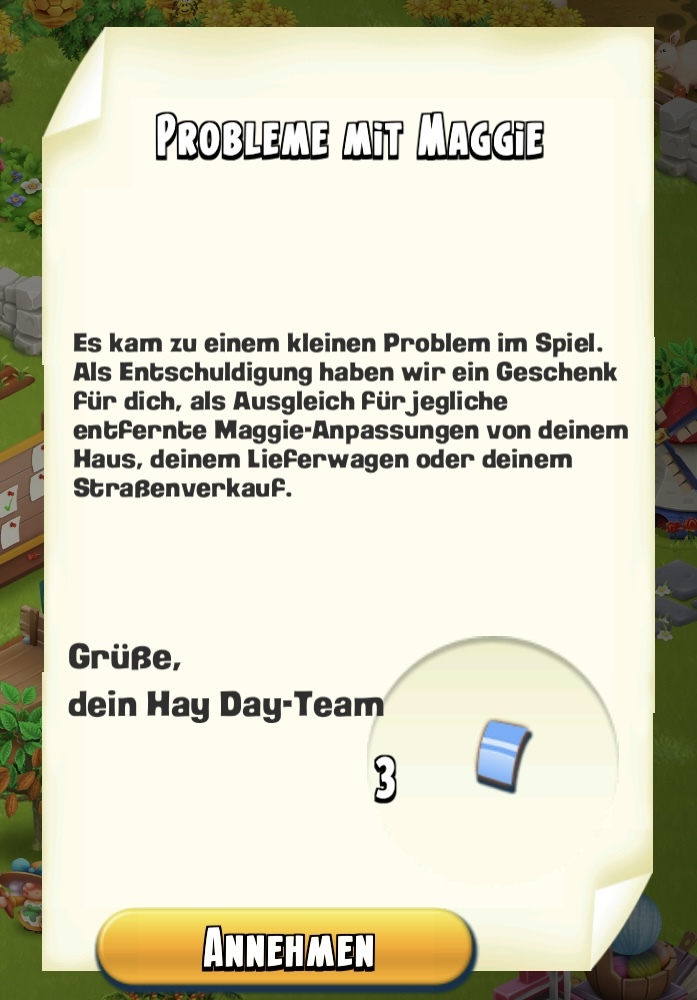
Task: Tap the Annehmen button to accept gift
Action: (x=287, y=948)
